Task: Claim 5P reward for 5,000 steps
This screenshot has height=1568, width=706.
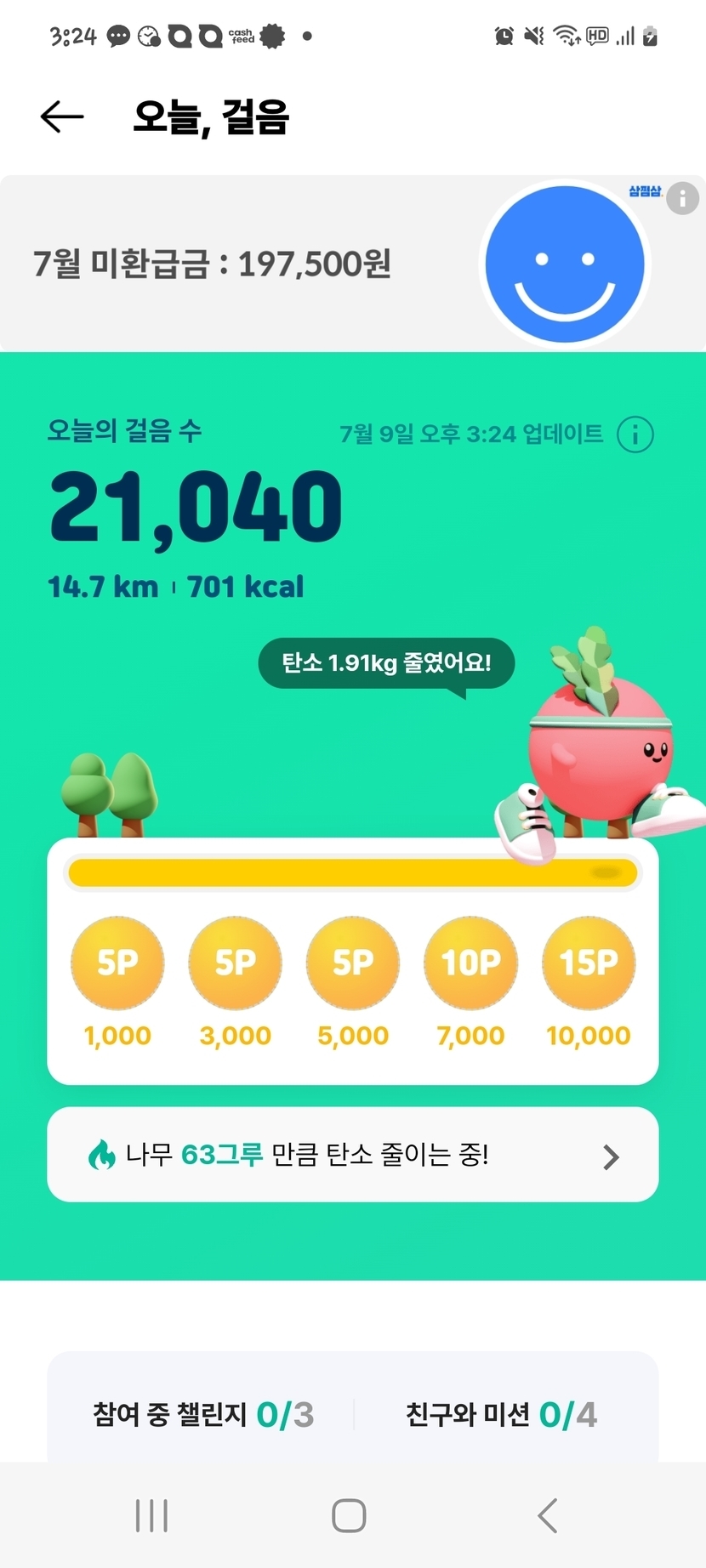Action: click(353, 963)
